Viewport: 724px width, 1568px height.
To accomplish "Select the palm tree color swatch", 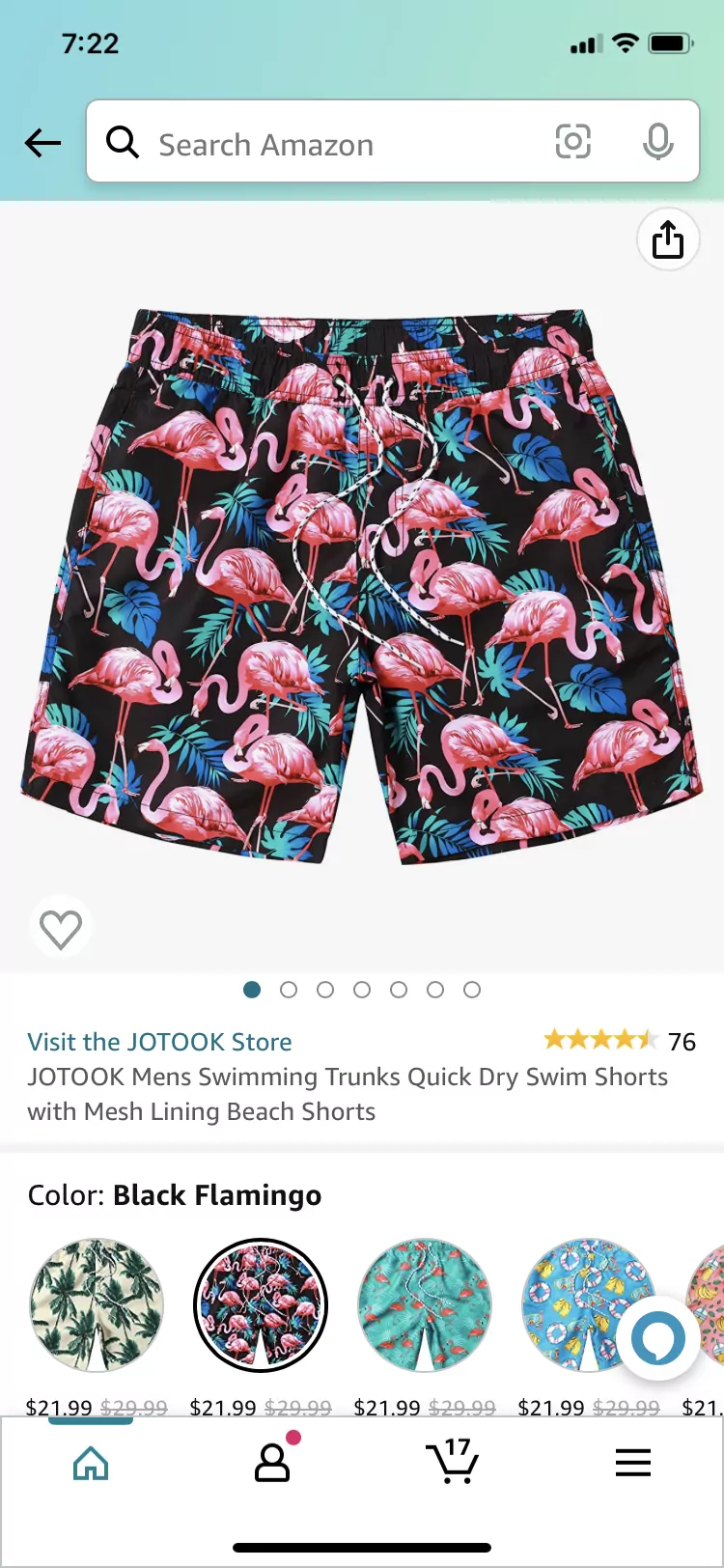I will pyautogui.click(x=97, y=1305).
